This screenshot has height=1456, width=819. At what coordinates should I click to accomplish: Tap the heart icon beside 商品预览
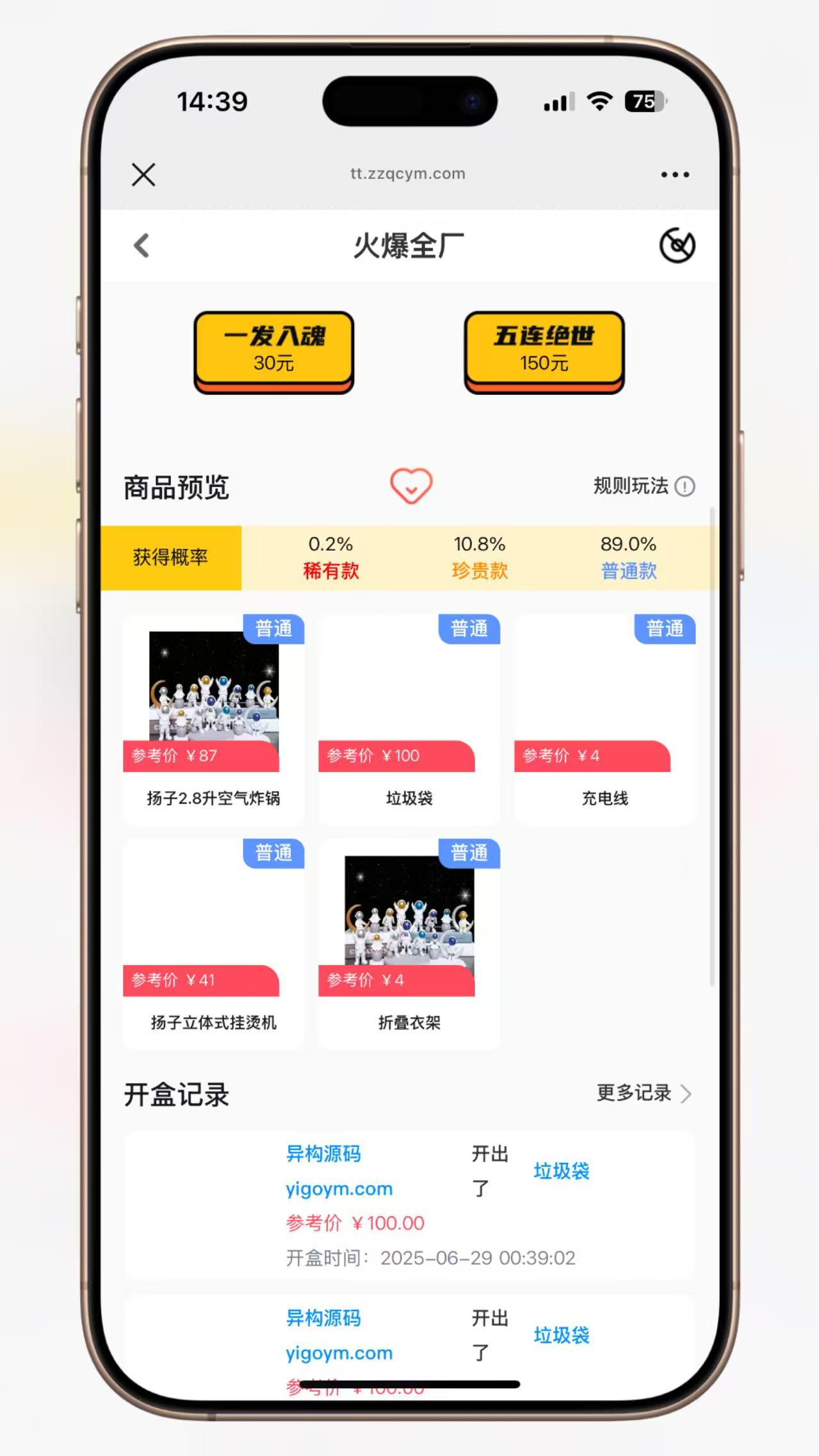pos(411,486)
